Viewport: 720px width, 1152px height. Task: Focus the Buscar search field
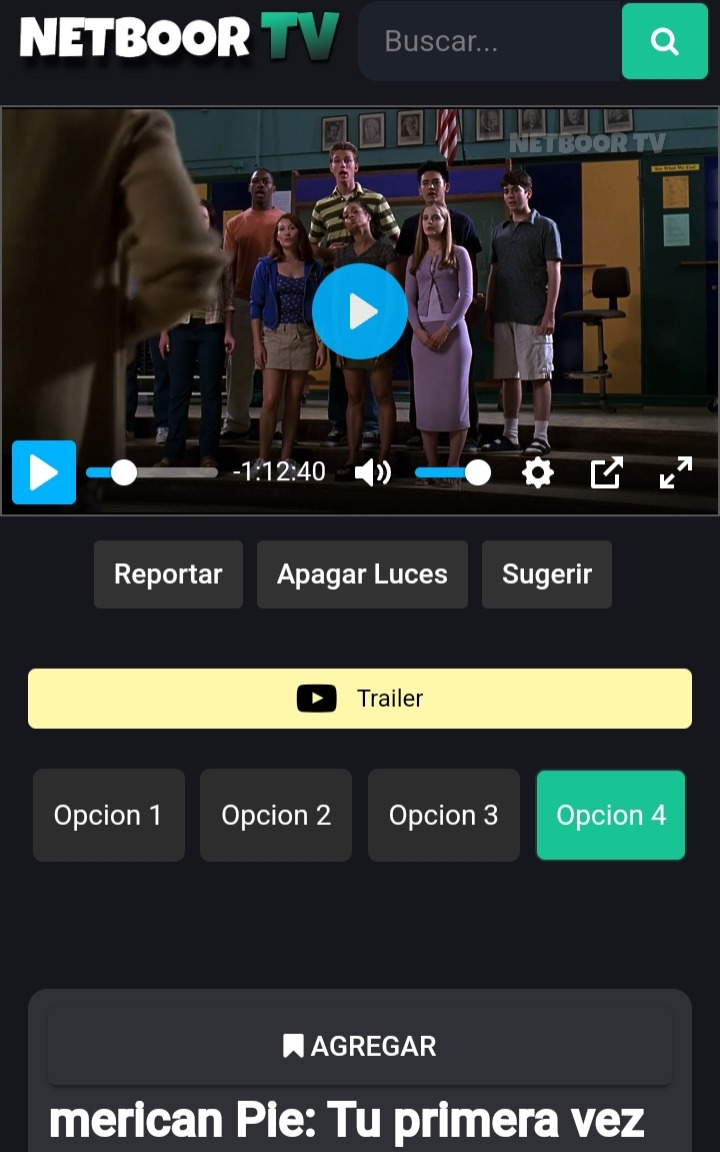pos(490,41)
